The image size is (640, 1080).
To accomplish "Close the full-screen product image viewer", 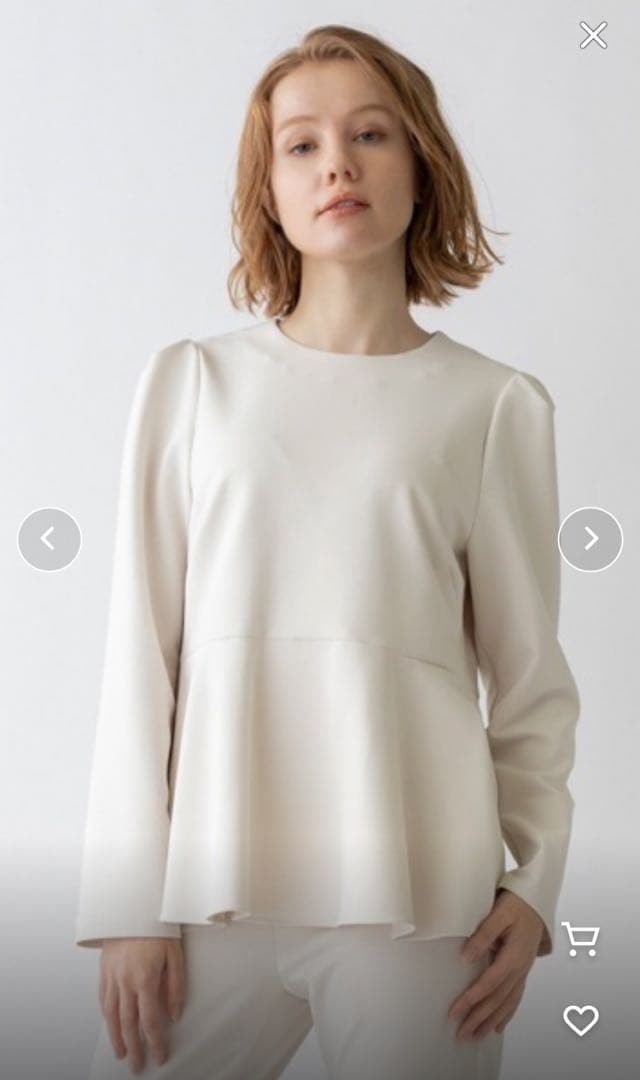I will coord(593,35).
